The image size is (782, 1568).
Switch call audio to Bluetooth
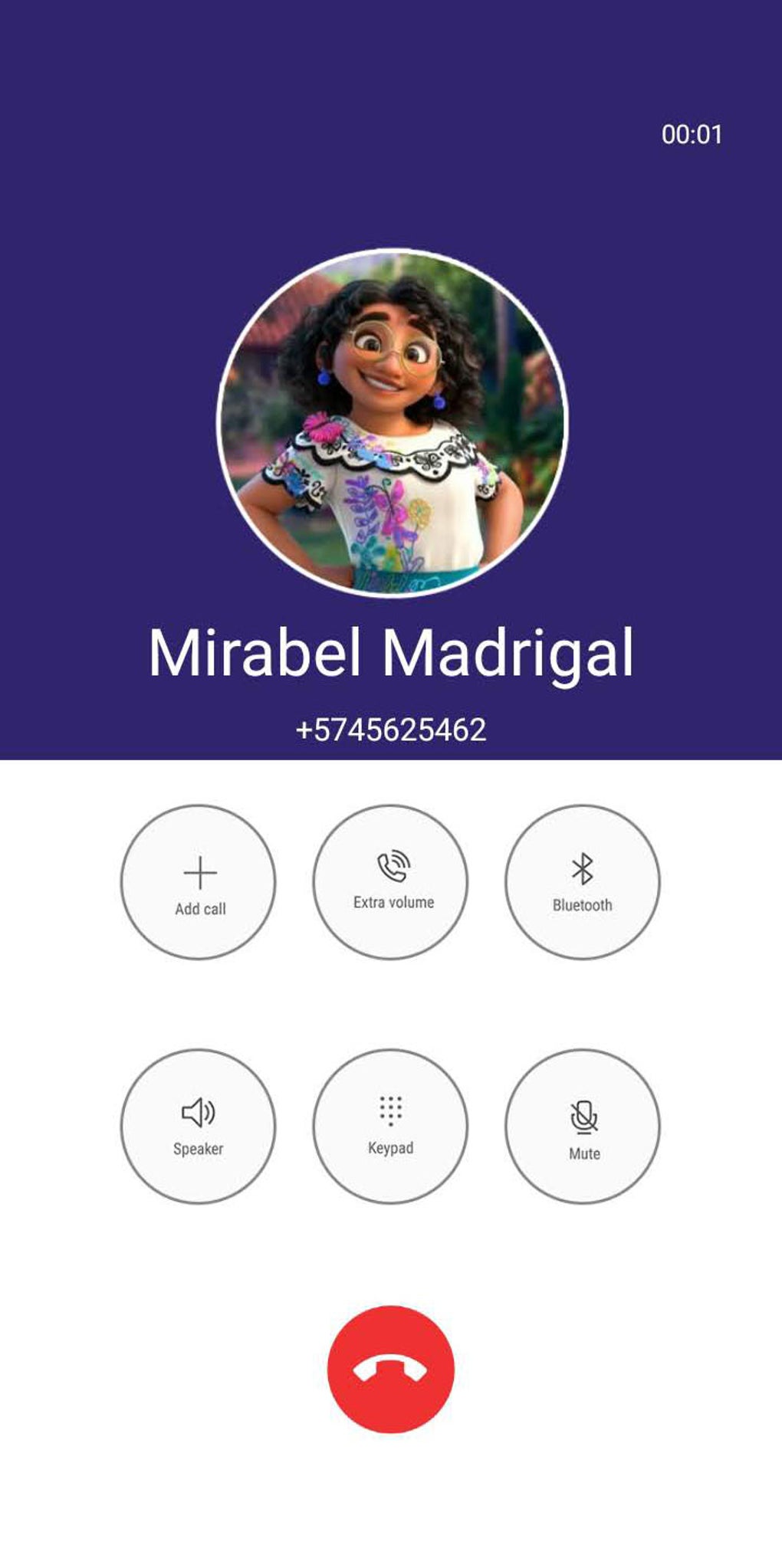tap(583, 882)
